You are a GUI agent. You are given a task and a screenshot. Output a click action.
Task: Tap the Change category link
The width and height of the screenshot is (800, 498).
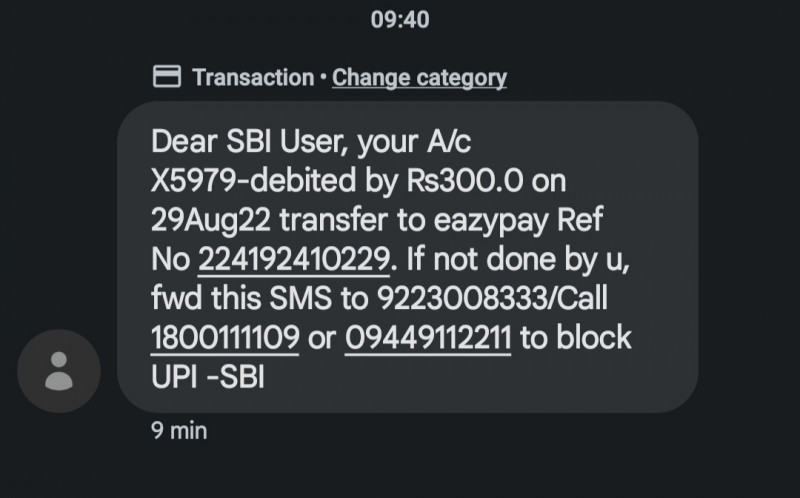click(x=419, y=77)
